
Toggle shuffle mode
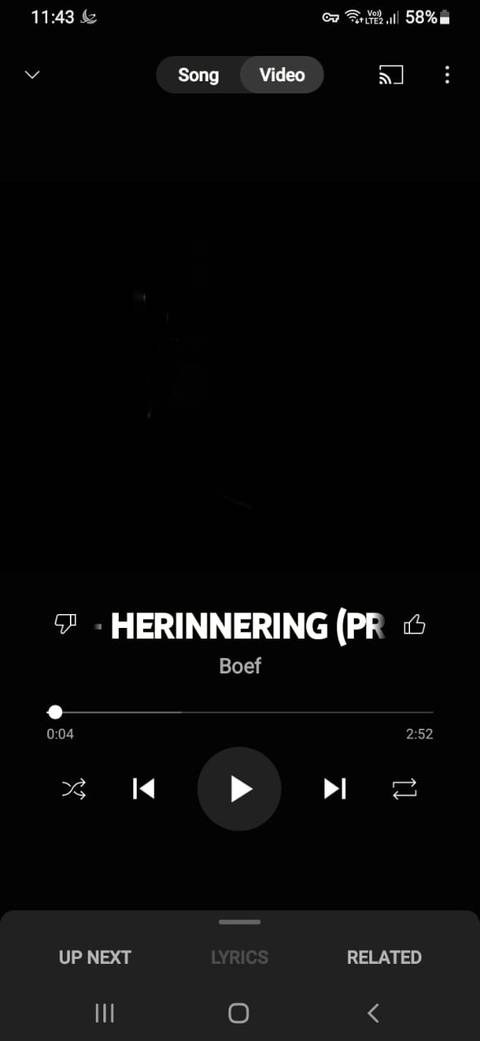[74, 789]
